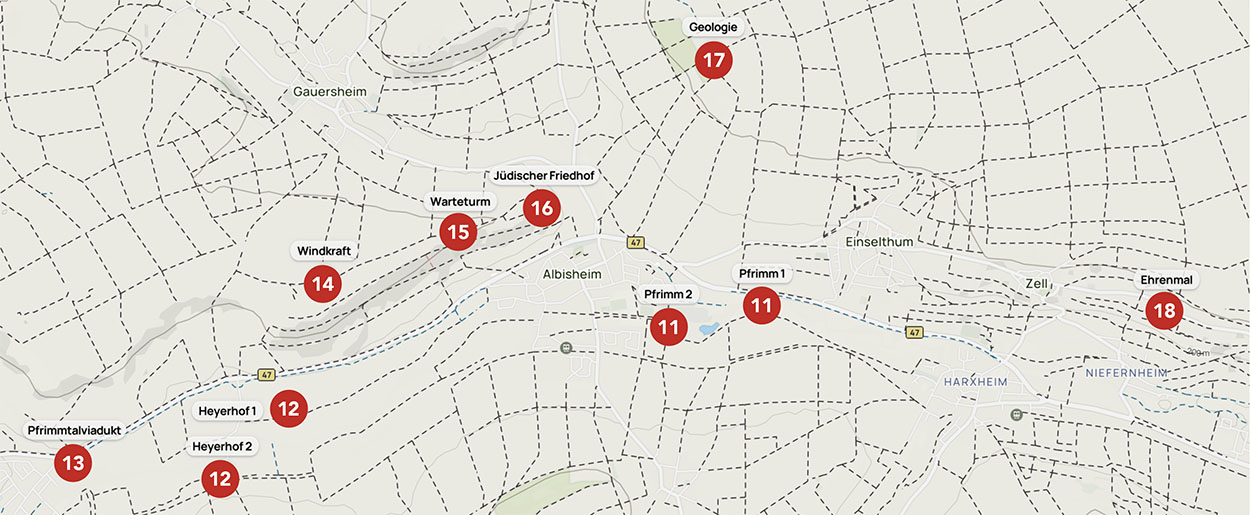Tap the Heyerhof 2 marker
The height and width of the screenshot is (515, 1250).
(220, 479)
